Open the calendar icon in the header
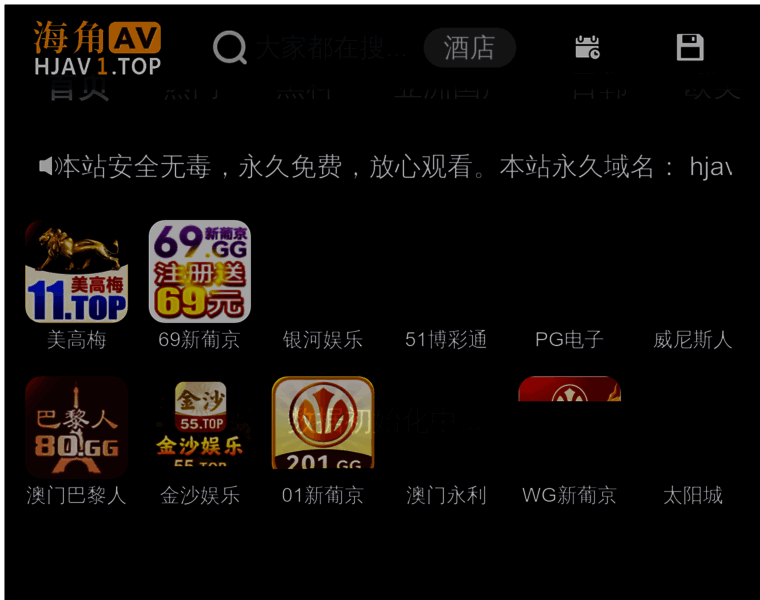This screenshot has width=760, height=600. point(587,47)
